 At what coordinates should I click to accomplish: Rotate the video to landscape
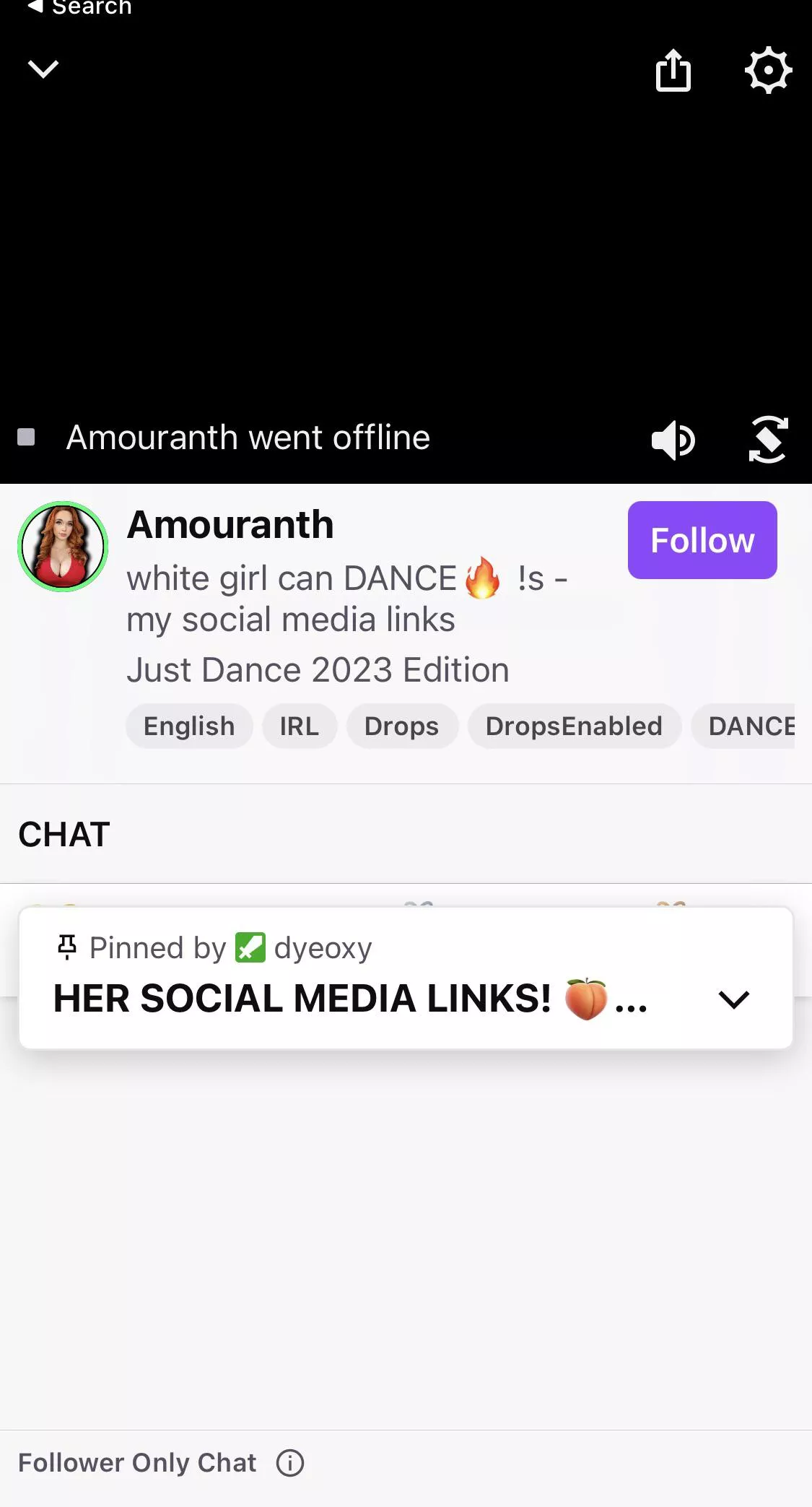tap(768, 440)
